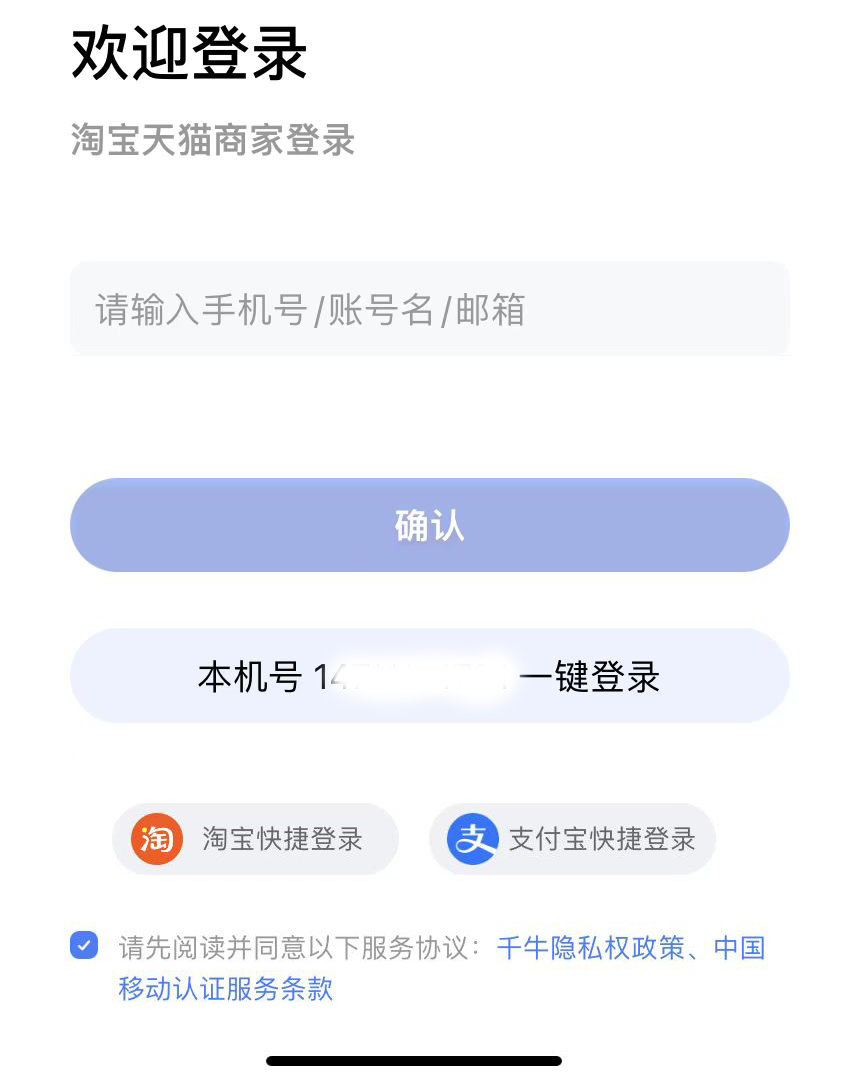Click the 欢迎登录 heading

[185, 53]
